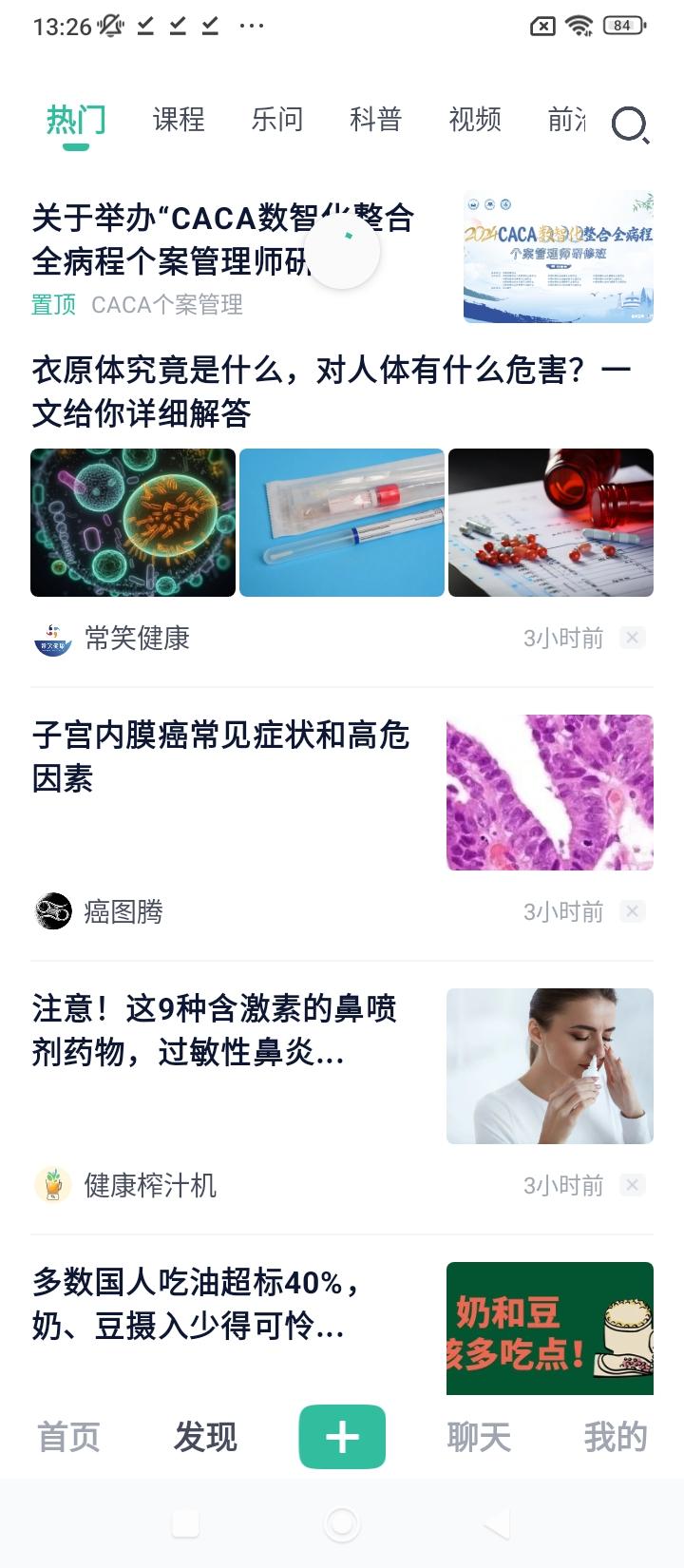Open the 聊天 chat section

[479, 1437]
